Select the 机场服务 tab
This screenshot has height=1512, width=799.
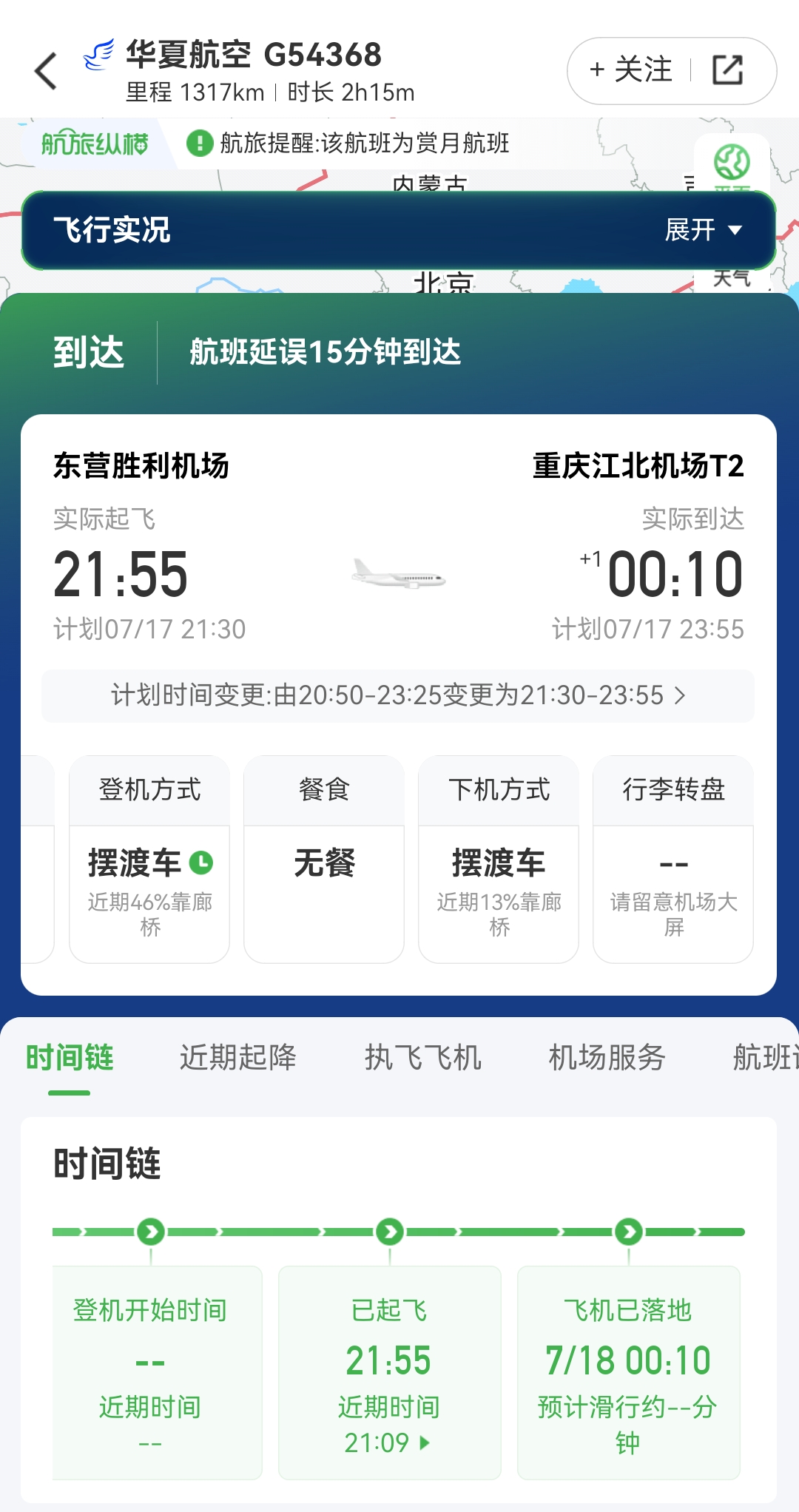tap(607, 1058)
